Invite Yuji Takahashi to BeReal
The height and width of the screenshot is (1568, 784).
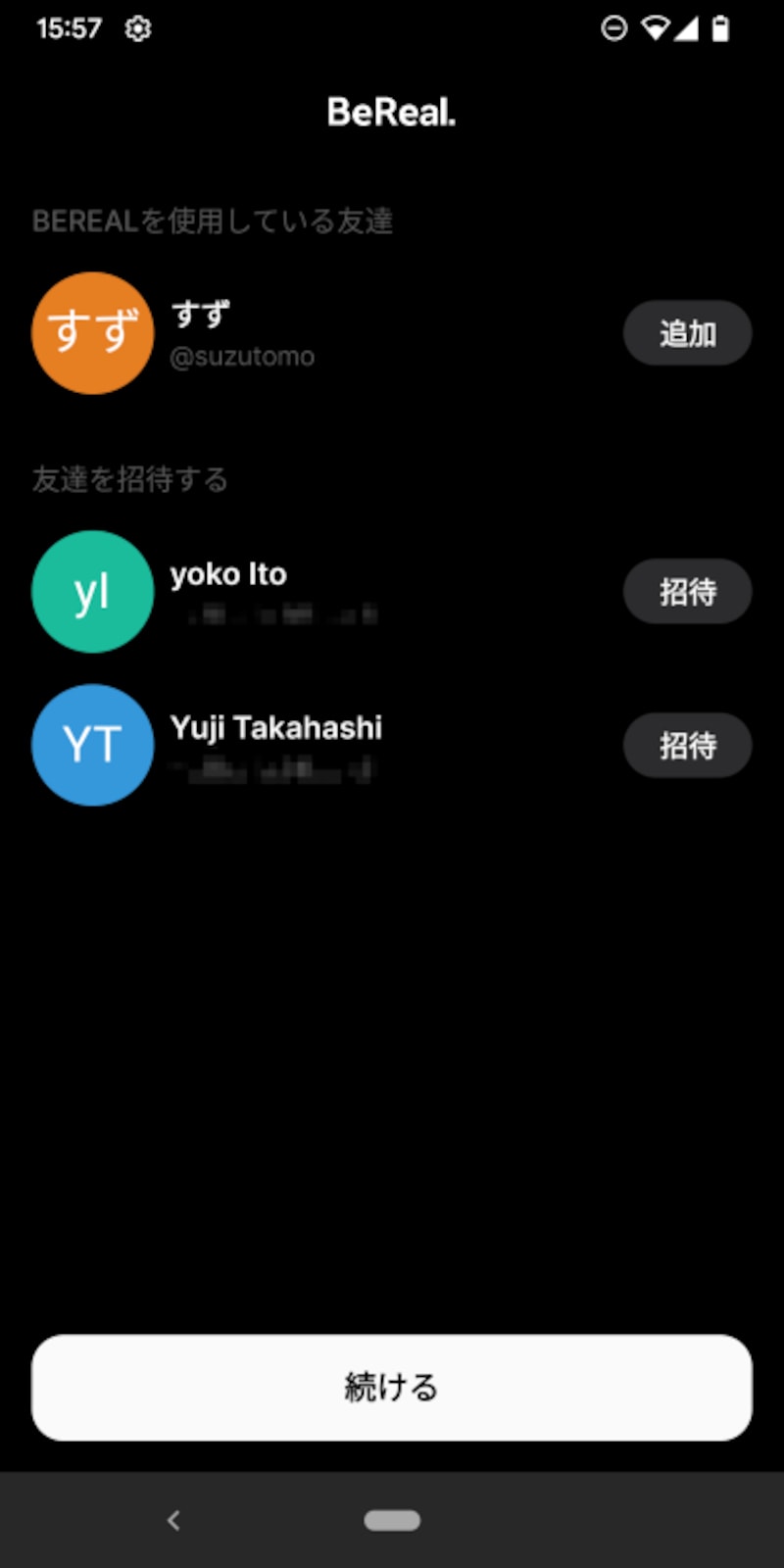[687, 746]
